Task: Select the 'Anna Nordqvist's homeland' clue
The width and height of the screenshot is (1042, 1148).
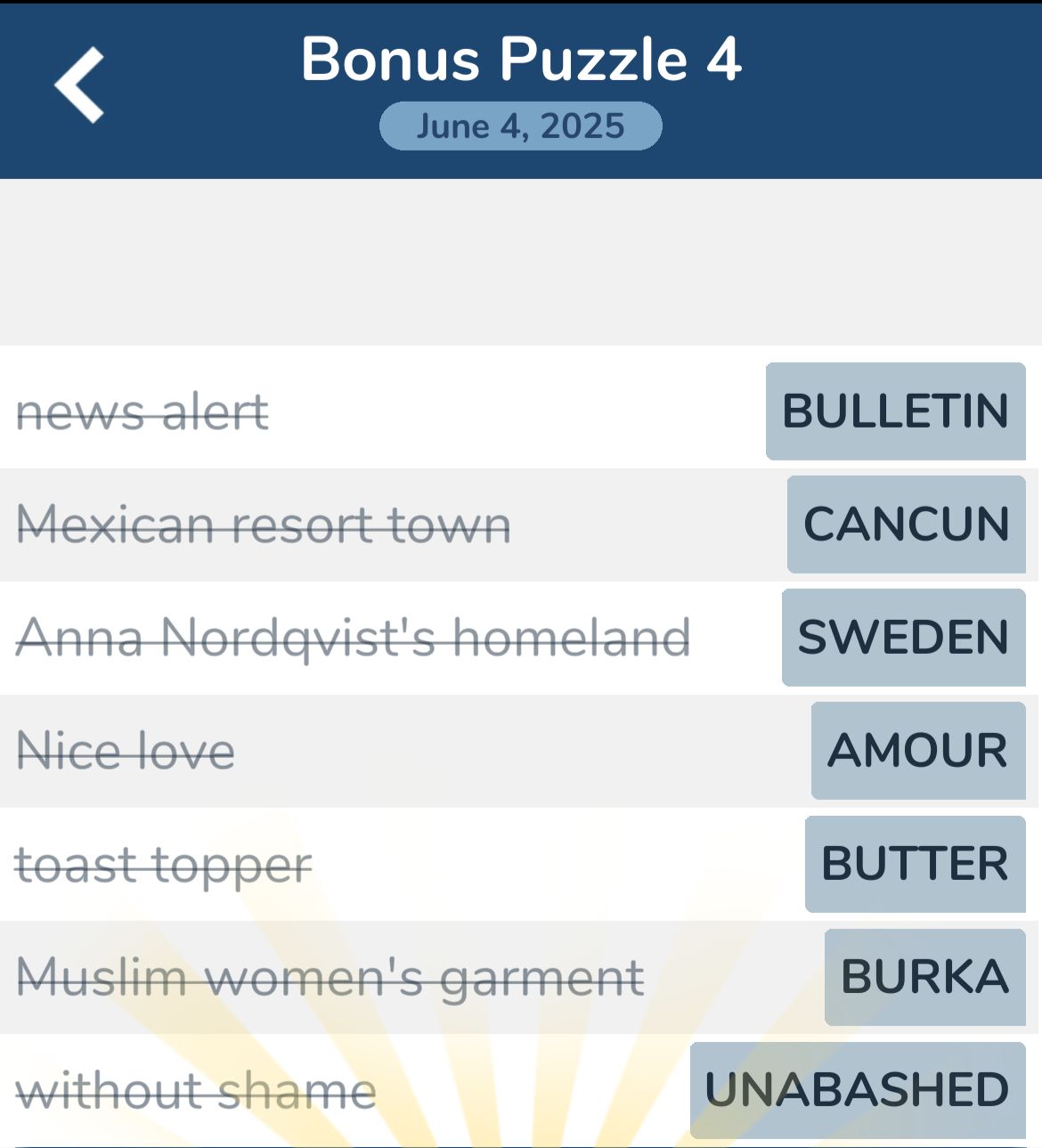Action: 354,638
